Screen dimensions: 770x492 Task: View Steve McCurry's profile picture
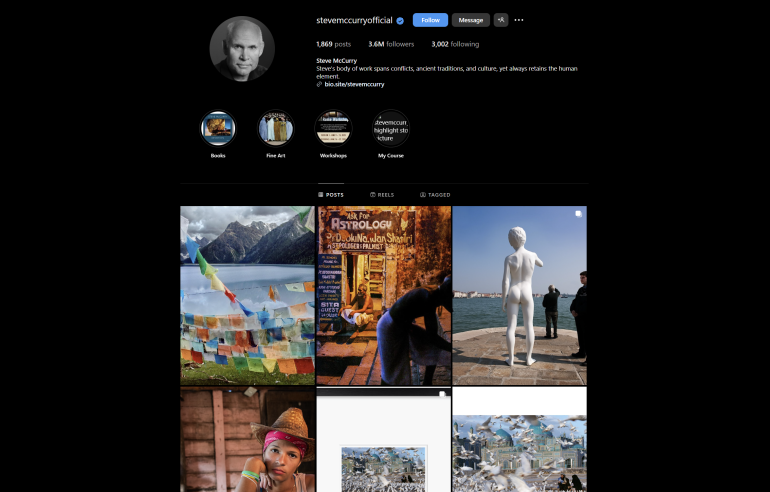[x=242, y=49]
